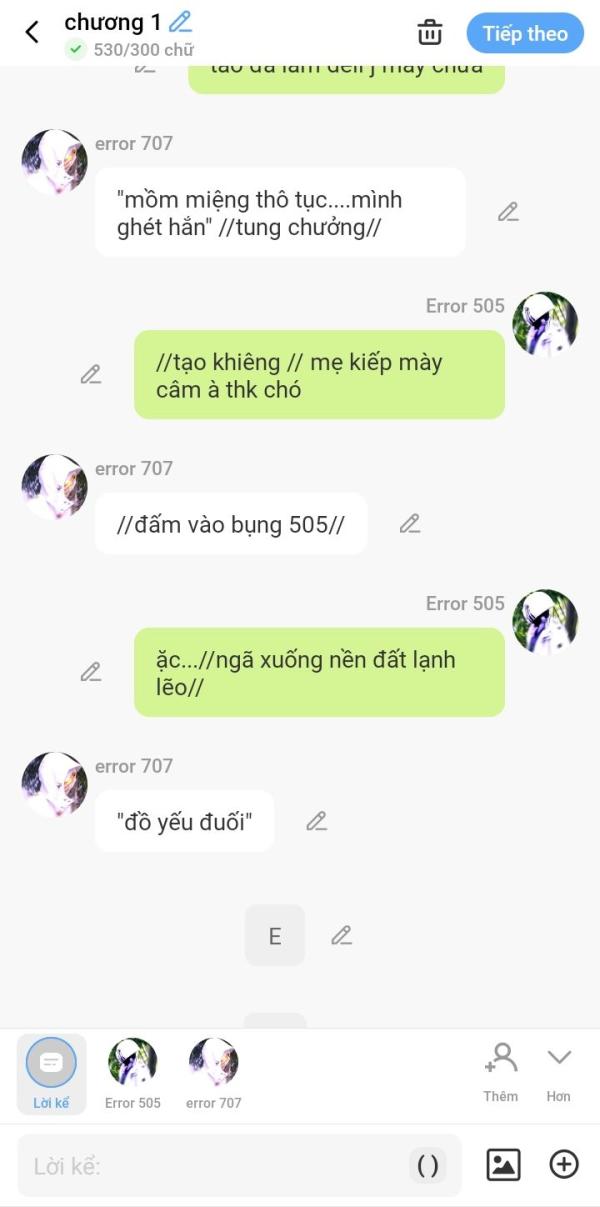Insert parentheses with the () button
The image size is (600, 1207).
(x=428, y=1166)
